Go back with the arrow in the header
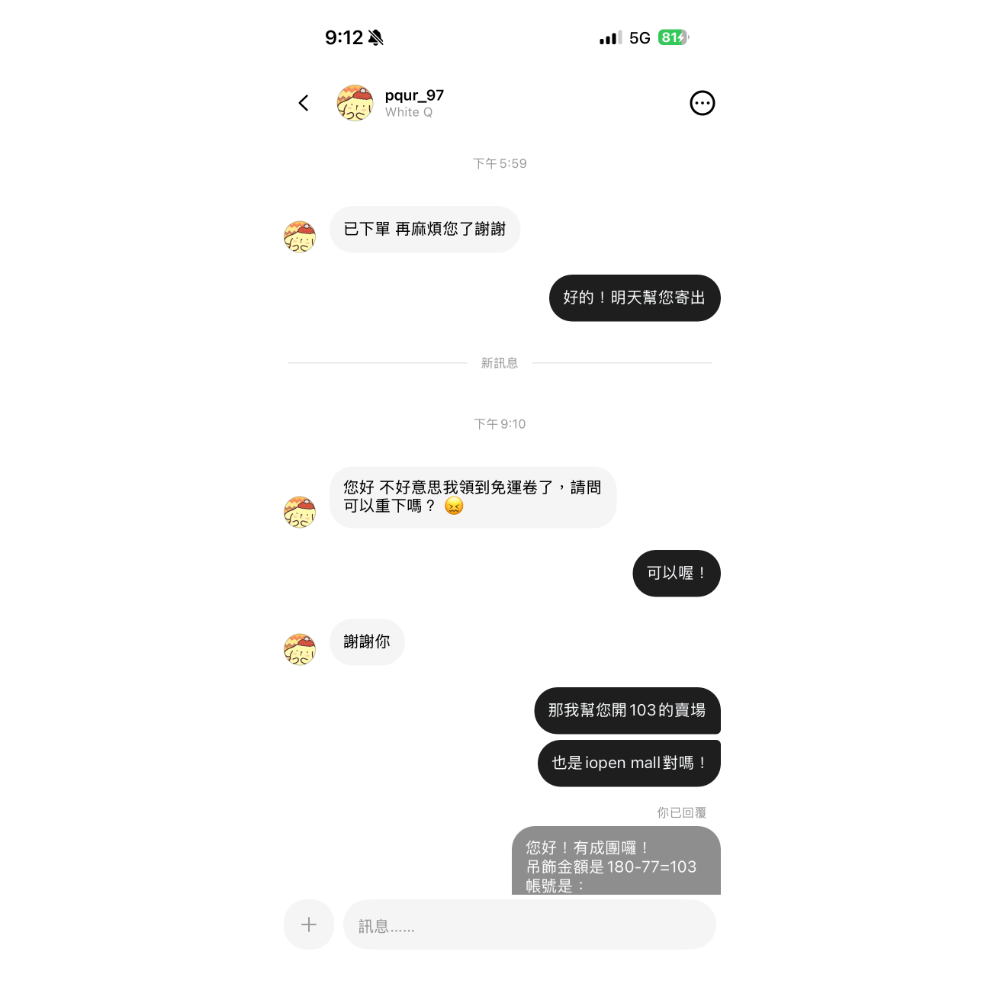 pos(304,103)
